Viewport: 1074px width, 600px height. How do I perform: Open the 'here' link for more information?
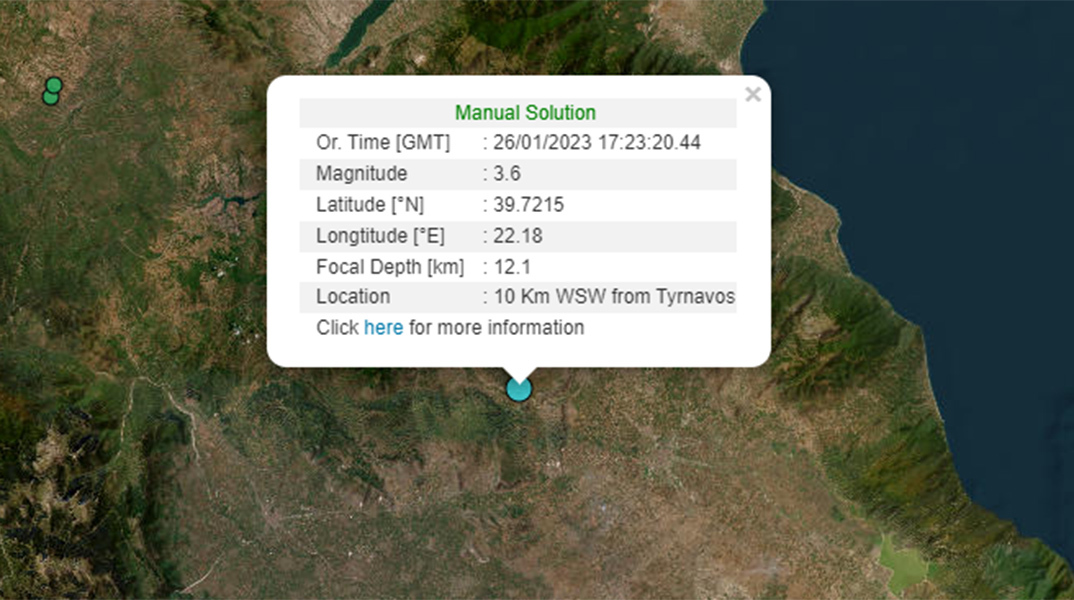click(383, 328)
